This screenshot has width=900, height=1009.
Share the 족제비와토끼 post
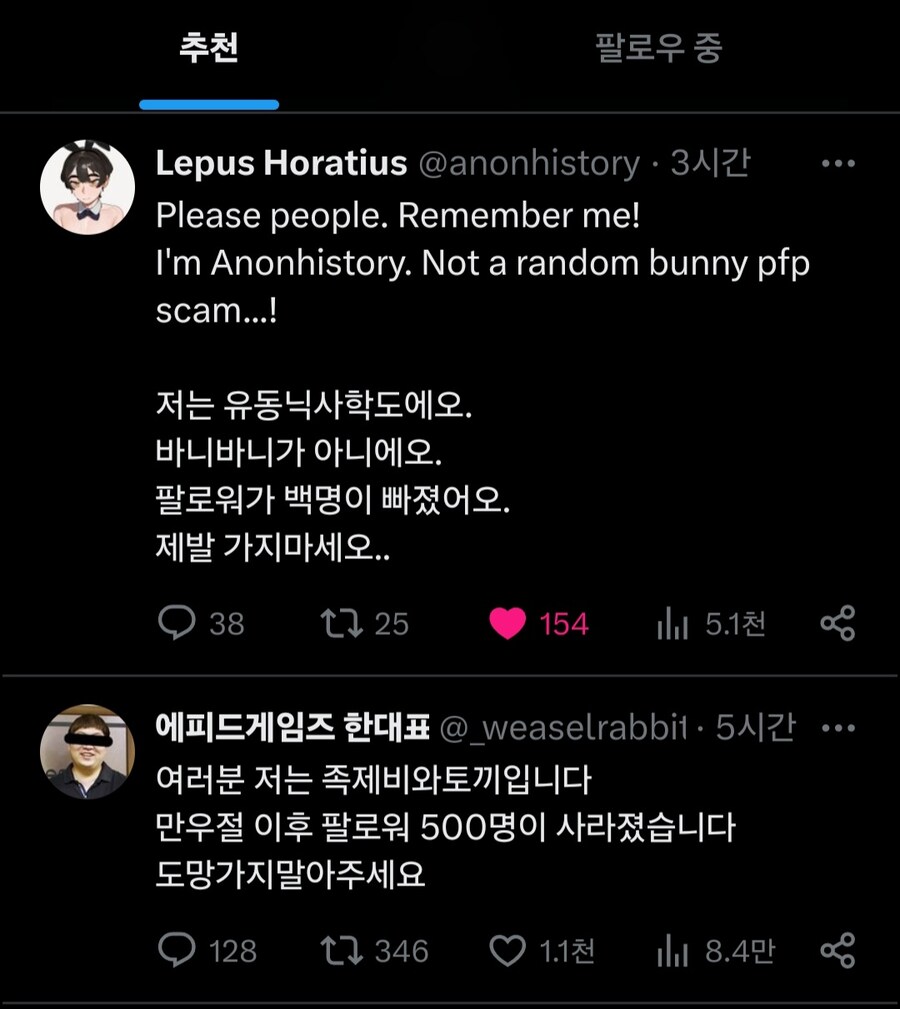pyautogui.click(x=838, y=951)
